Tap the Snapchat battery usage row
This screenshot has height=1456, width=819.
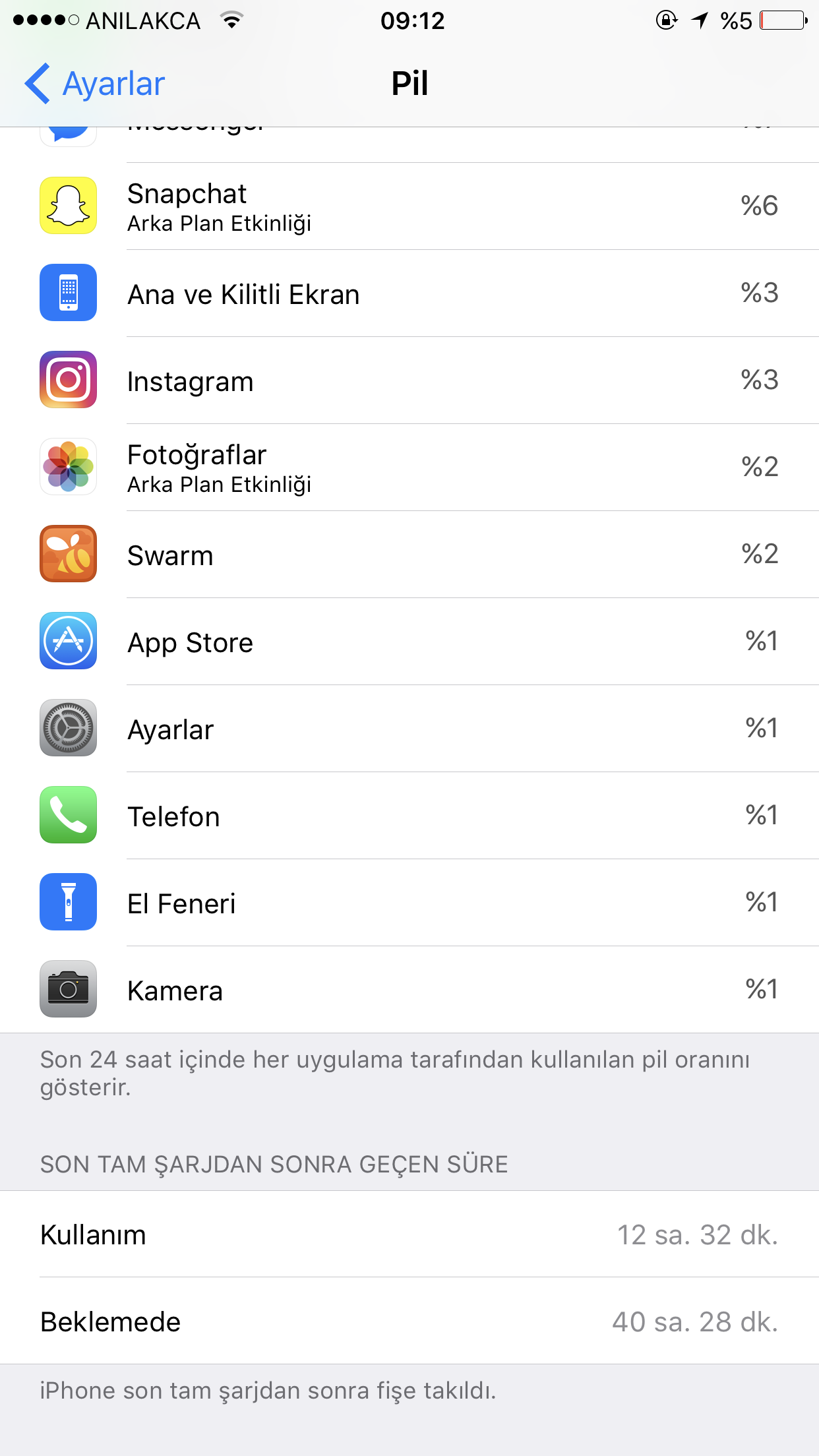(409, 206)
